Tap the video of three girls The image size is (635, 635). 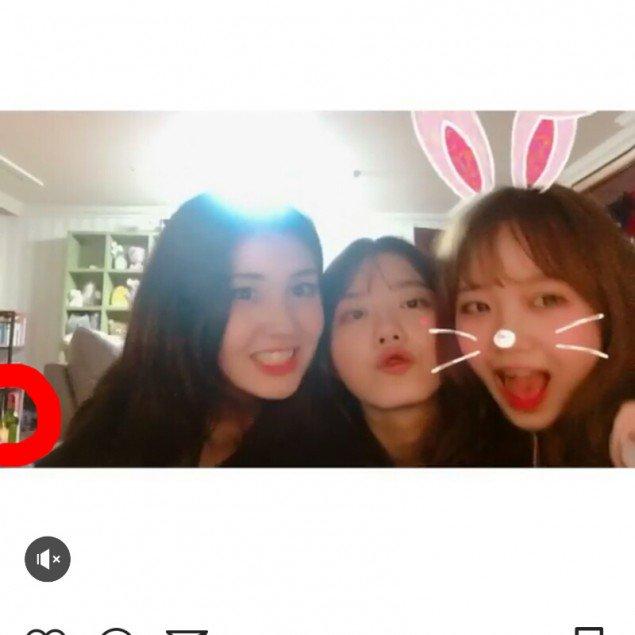tap(317, 290)
